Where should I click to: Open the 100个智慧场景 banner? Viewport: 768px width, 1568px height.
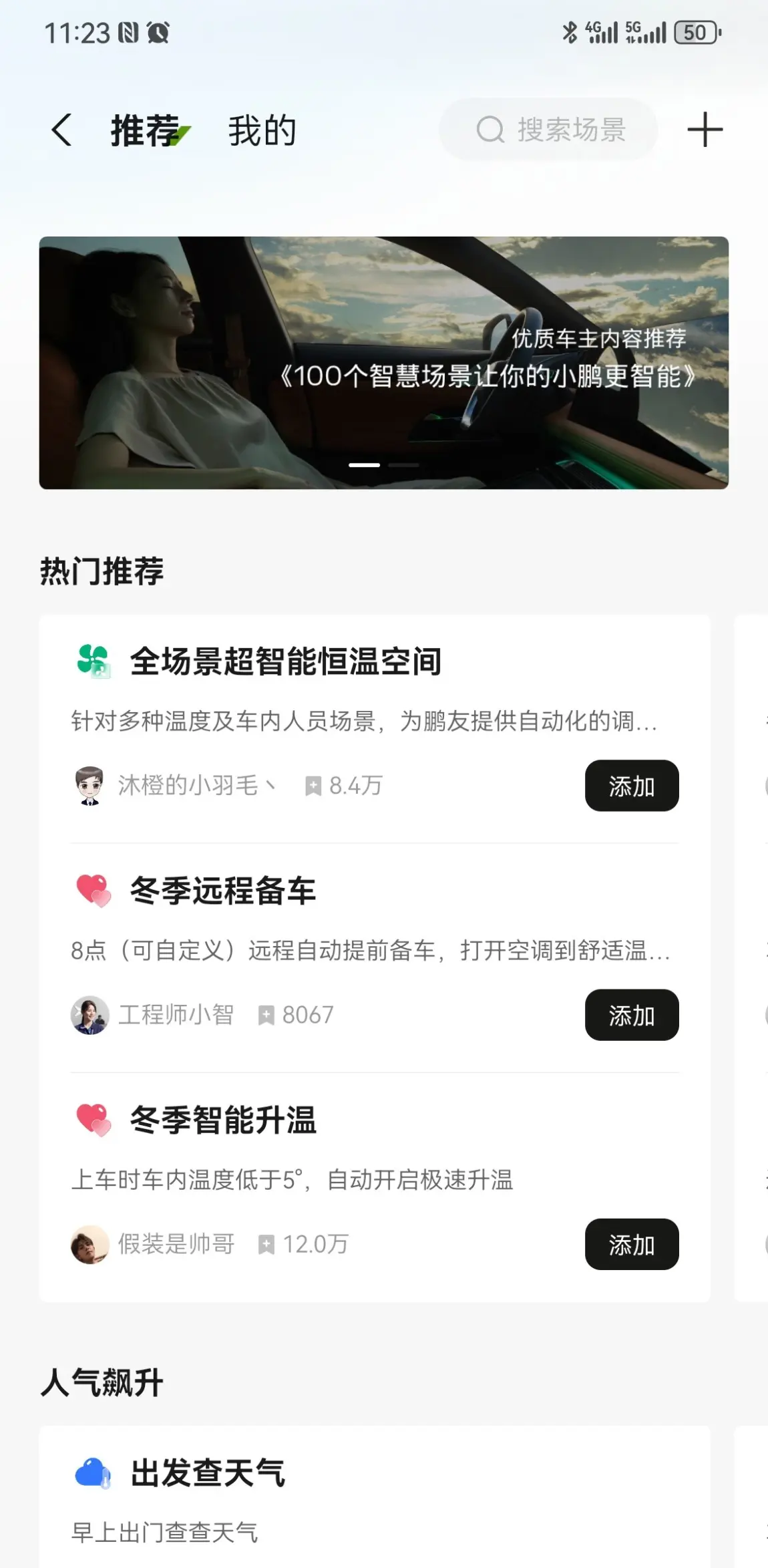(383, 362)
